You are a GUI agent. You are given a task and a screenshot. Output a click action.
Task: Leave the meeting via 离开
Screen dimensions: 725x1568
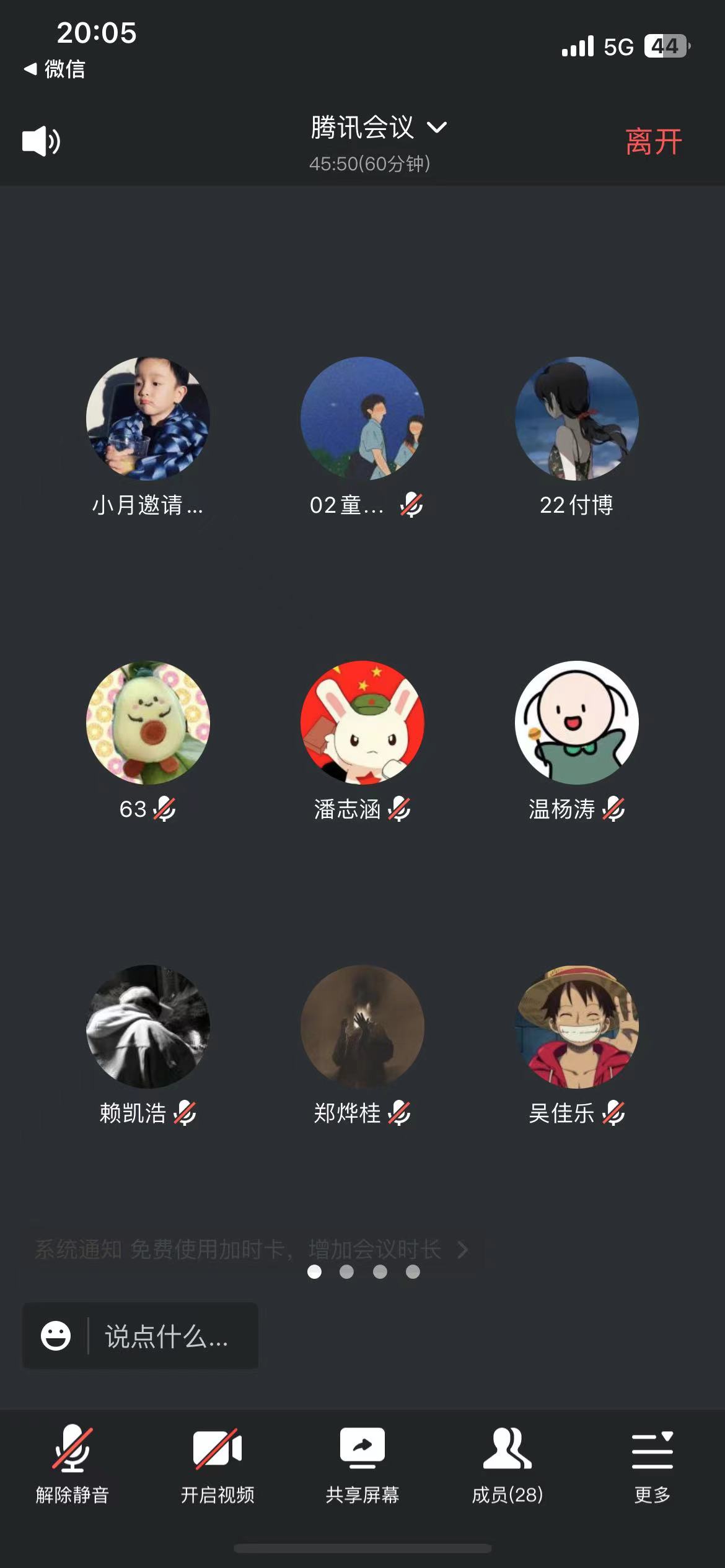tap(653, 142)
